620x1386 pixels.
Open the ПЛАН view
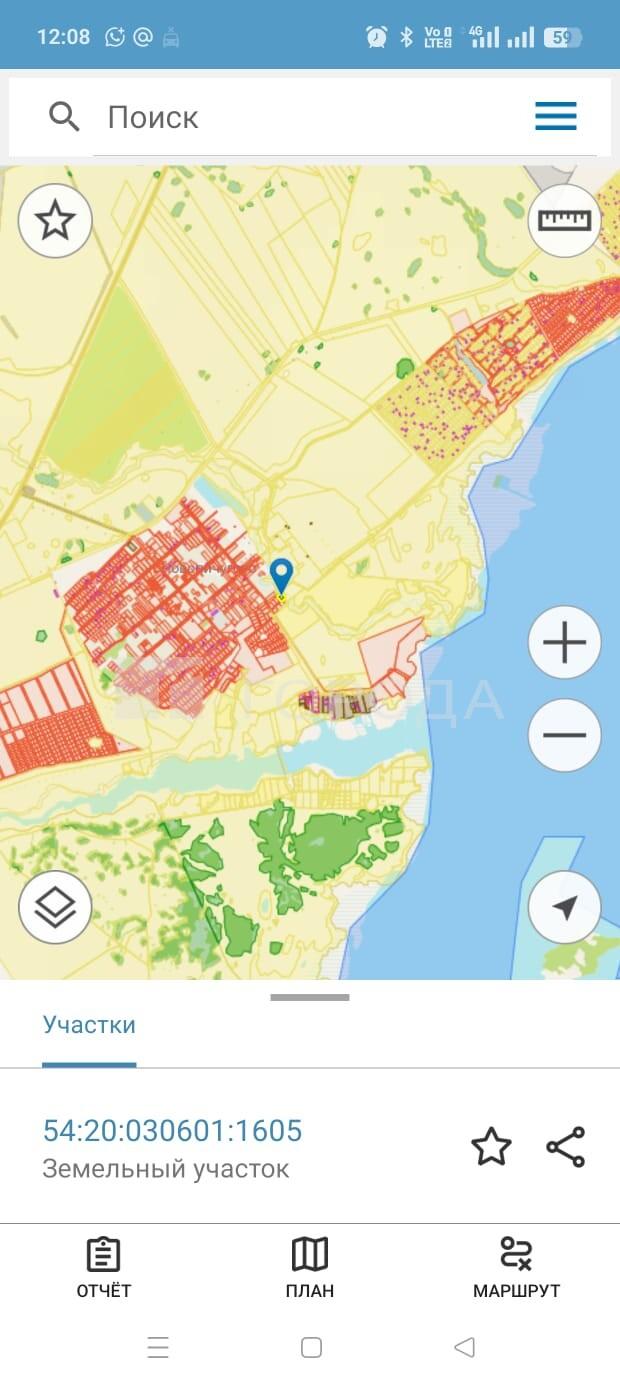coord(310,1267)
